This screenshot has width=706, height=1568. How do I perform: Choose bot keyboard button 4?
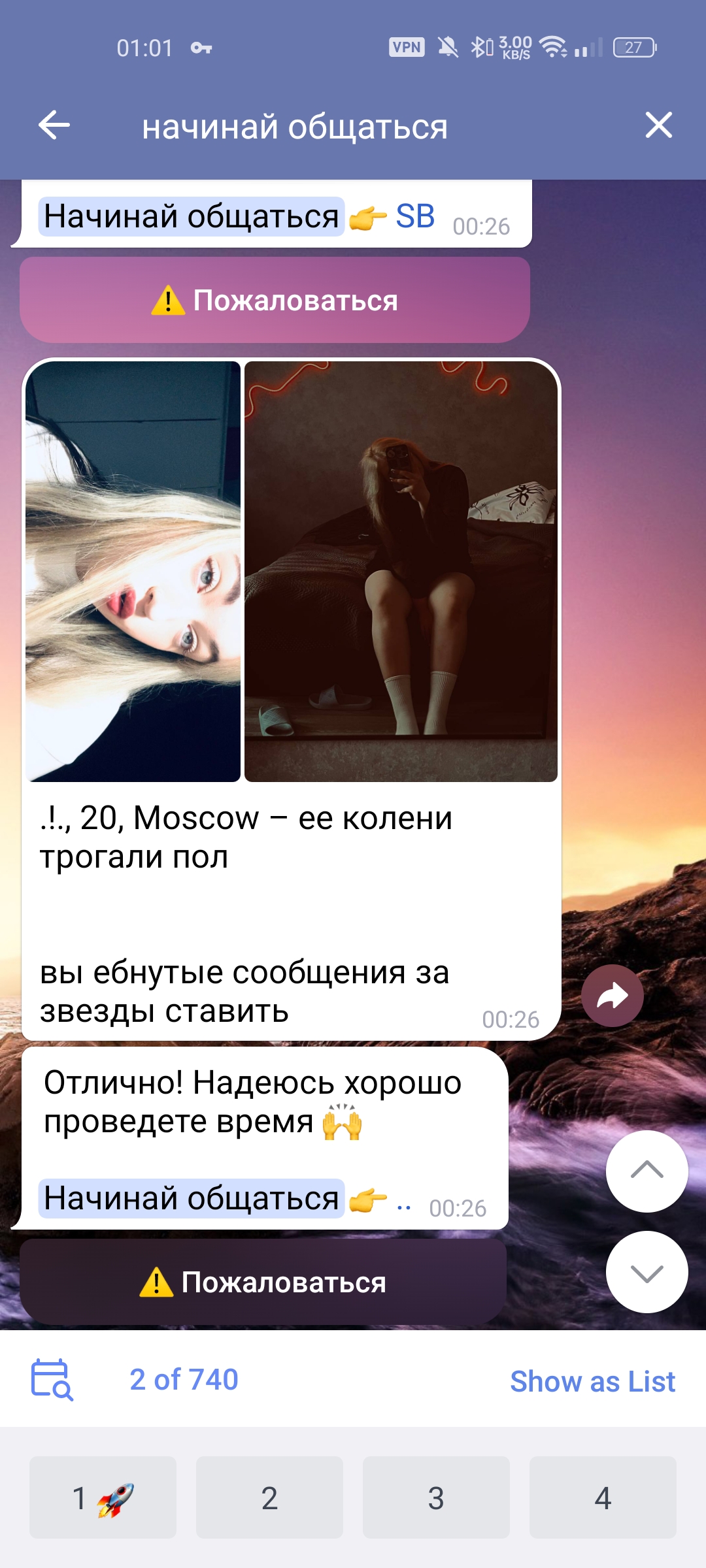coord(603,1497)
